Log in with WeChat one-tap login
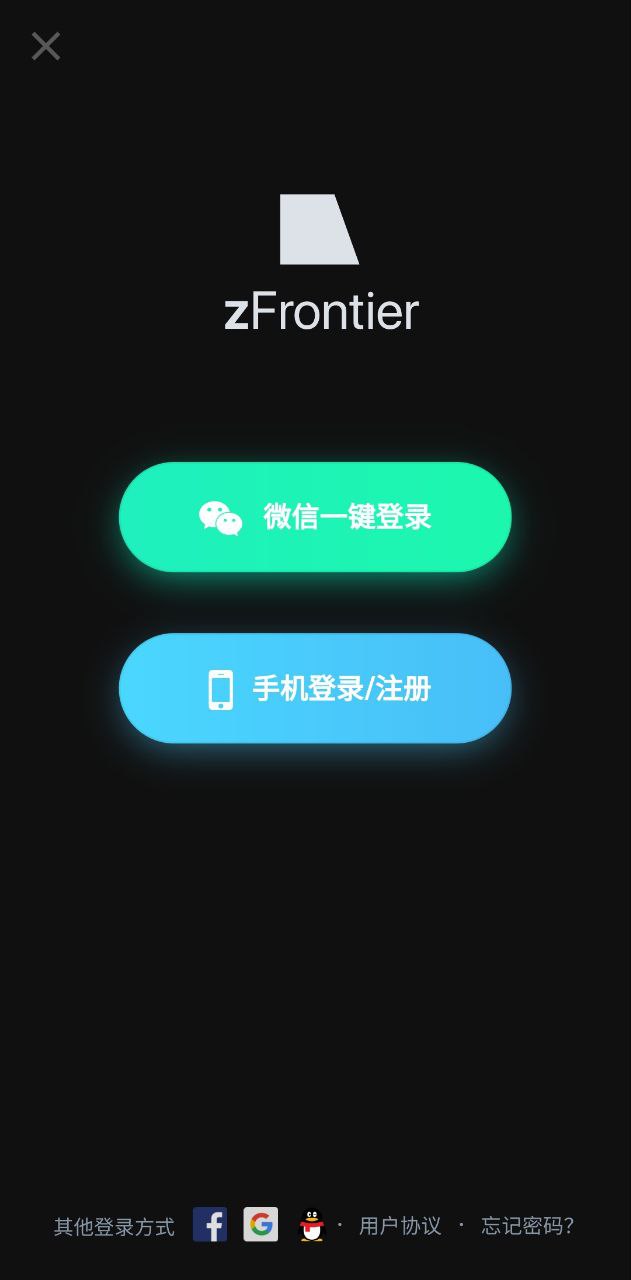 coord(315,517)
